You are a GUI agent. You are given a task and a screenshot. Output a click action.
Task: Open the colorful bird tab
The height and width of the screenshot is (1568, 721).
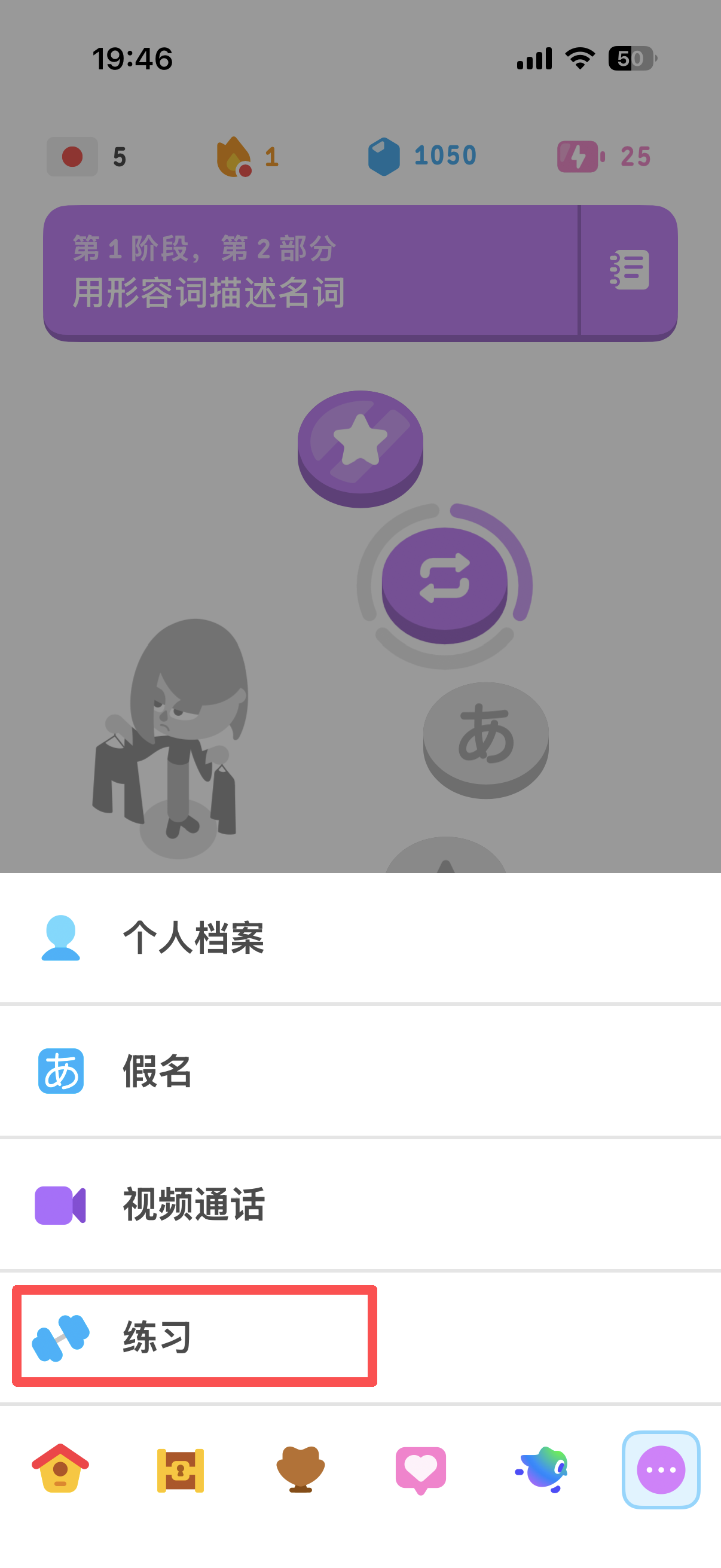(541, 1469)
